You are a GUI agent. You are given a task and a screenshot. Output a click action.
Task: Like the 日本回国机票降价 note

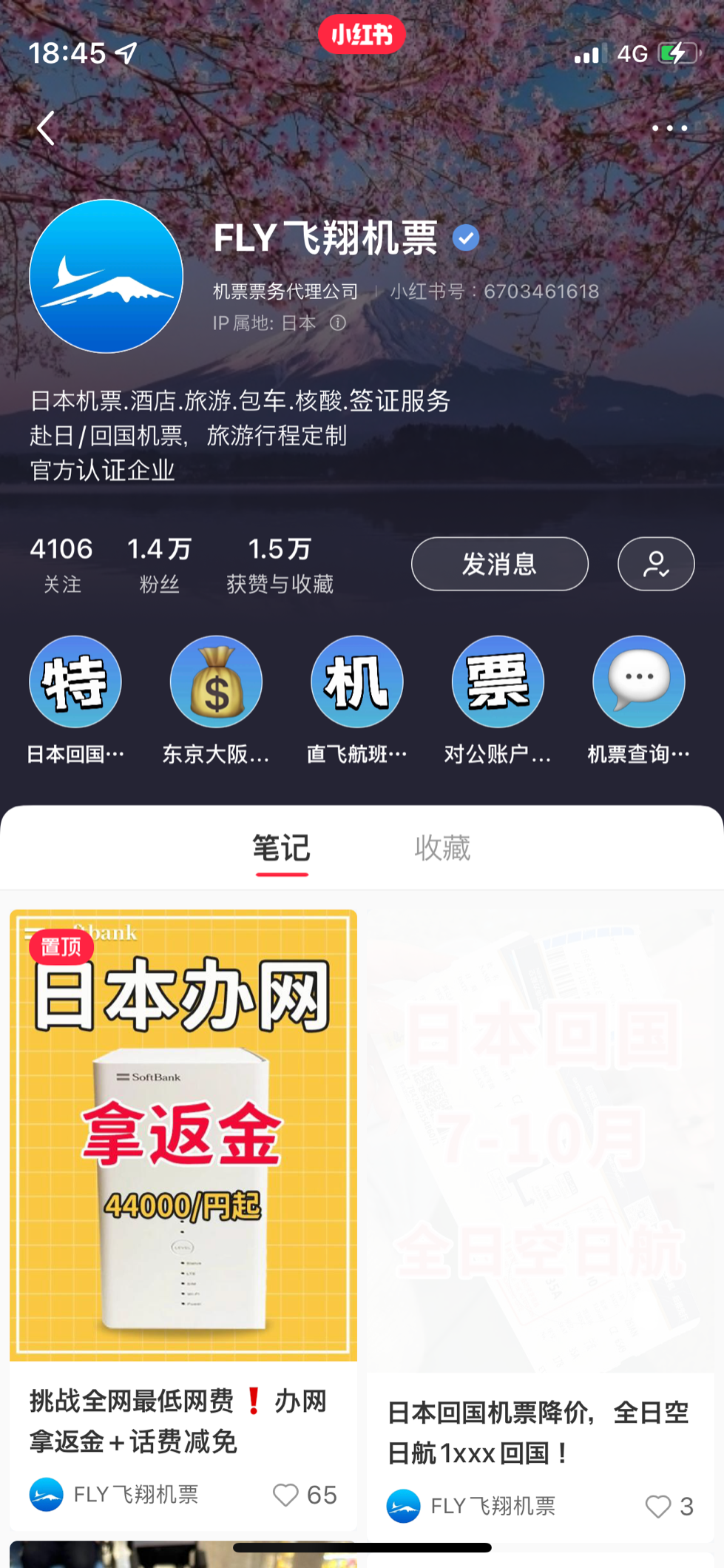669,1507
